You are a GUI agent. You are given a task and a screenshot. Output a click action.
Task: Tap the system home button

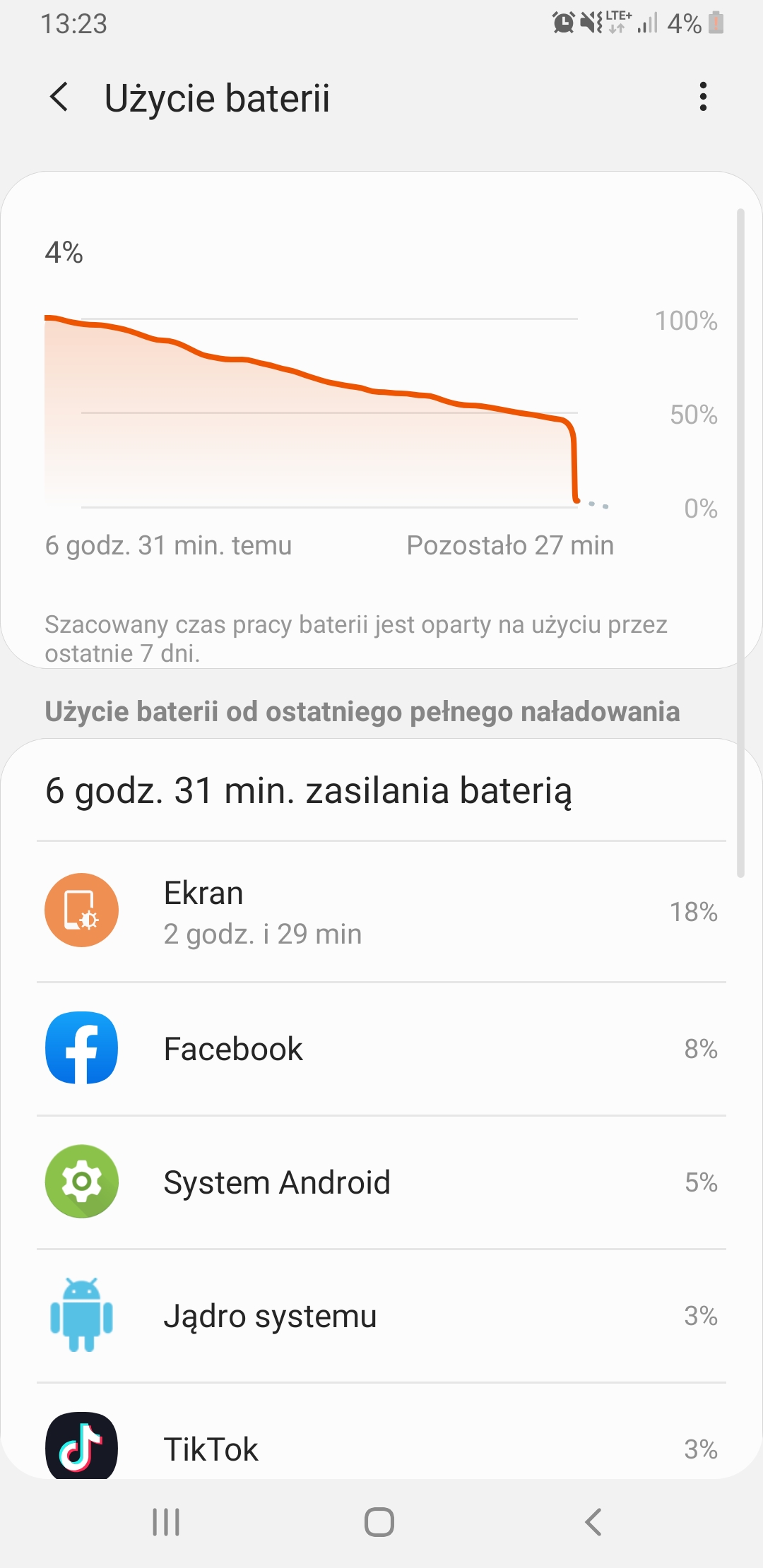click(x=379, y=1522)
